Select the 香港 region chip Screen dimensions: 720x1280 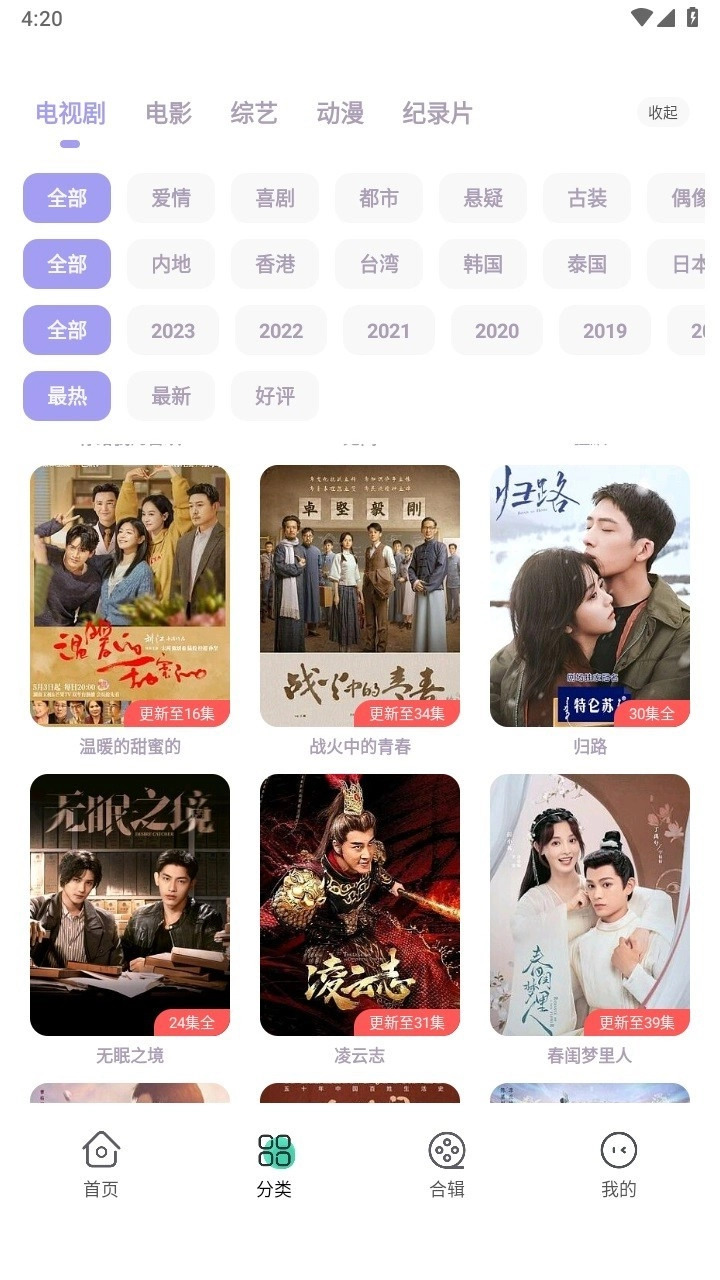click(275, 264)
